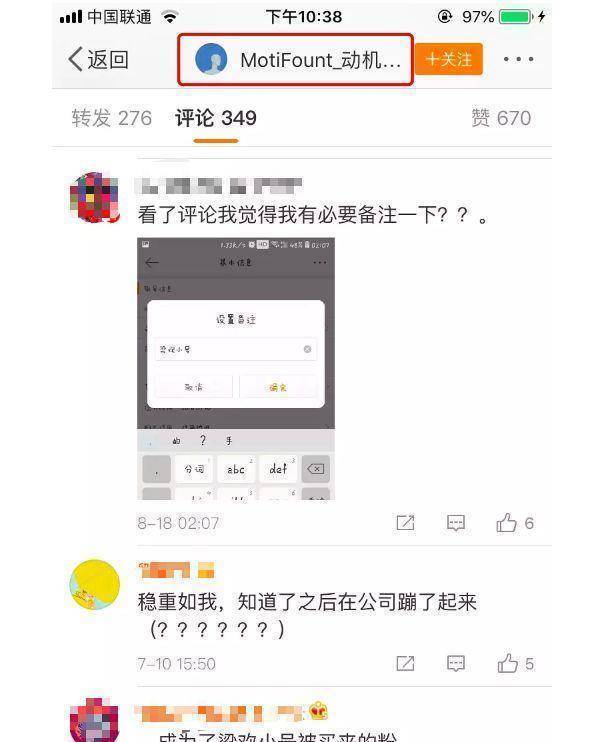Tap the 返回 back button
Screen dimensions: 604x742
point(98,60)
